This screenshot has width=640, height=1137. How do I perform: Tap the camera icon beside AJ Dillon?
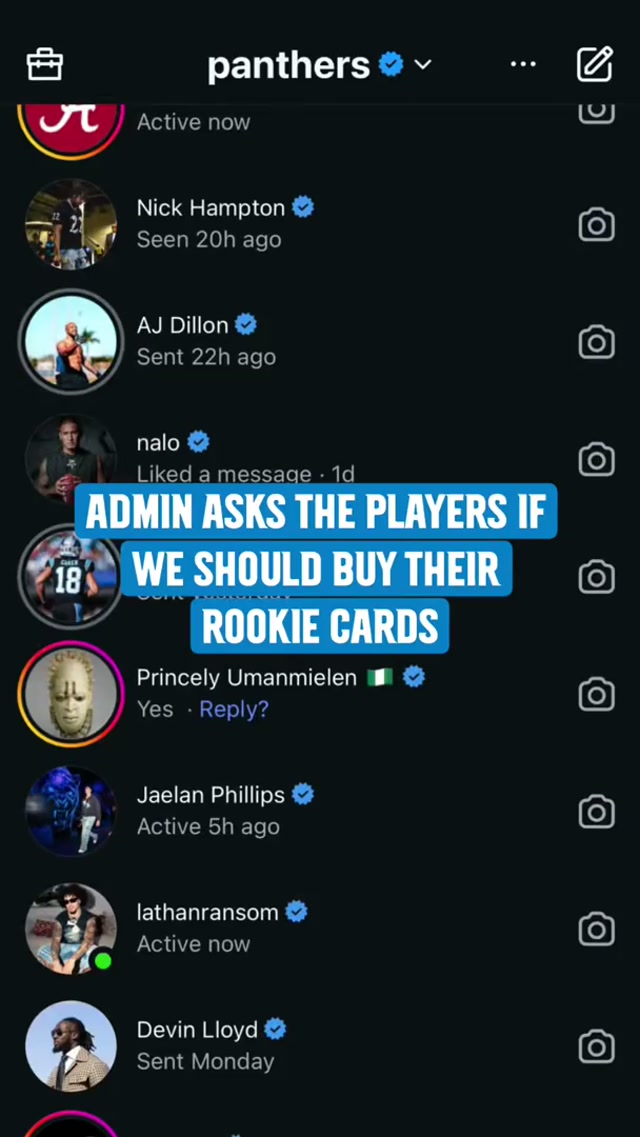(x=596, y=342)
